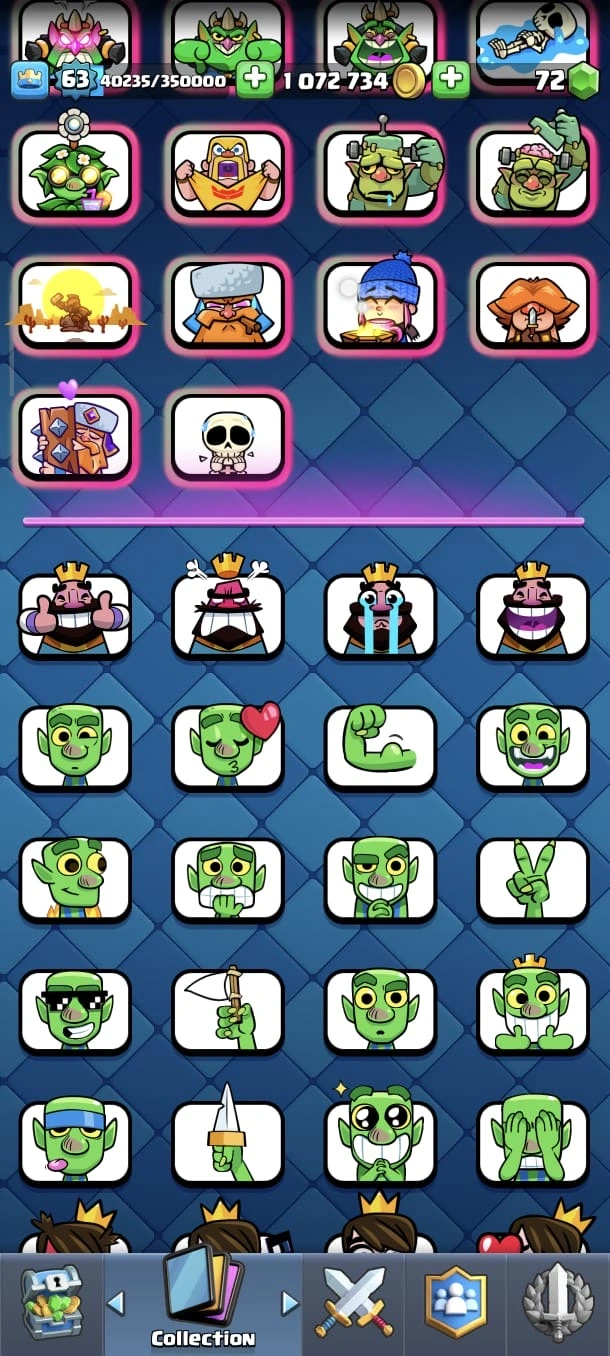Viewport: 610px width, 1356px height.
Task: Go to the Events sword shield tab
Action: click(x=558, y=1302)
